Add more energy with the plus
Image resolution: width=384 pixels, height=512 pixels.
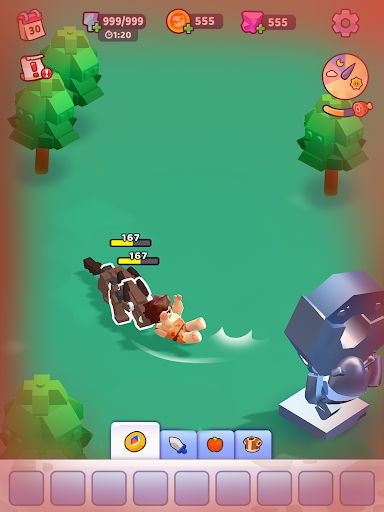coord(97,28)
